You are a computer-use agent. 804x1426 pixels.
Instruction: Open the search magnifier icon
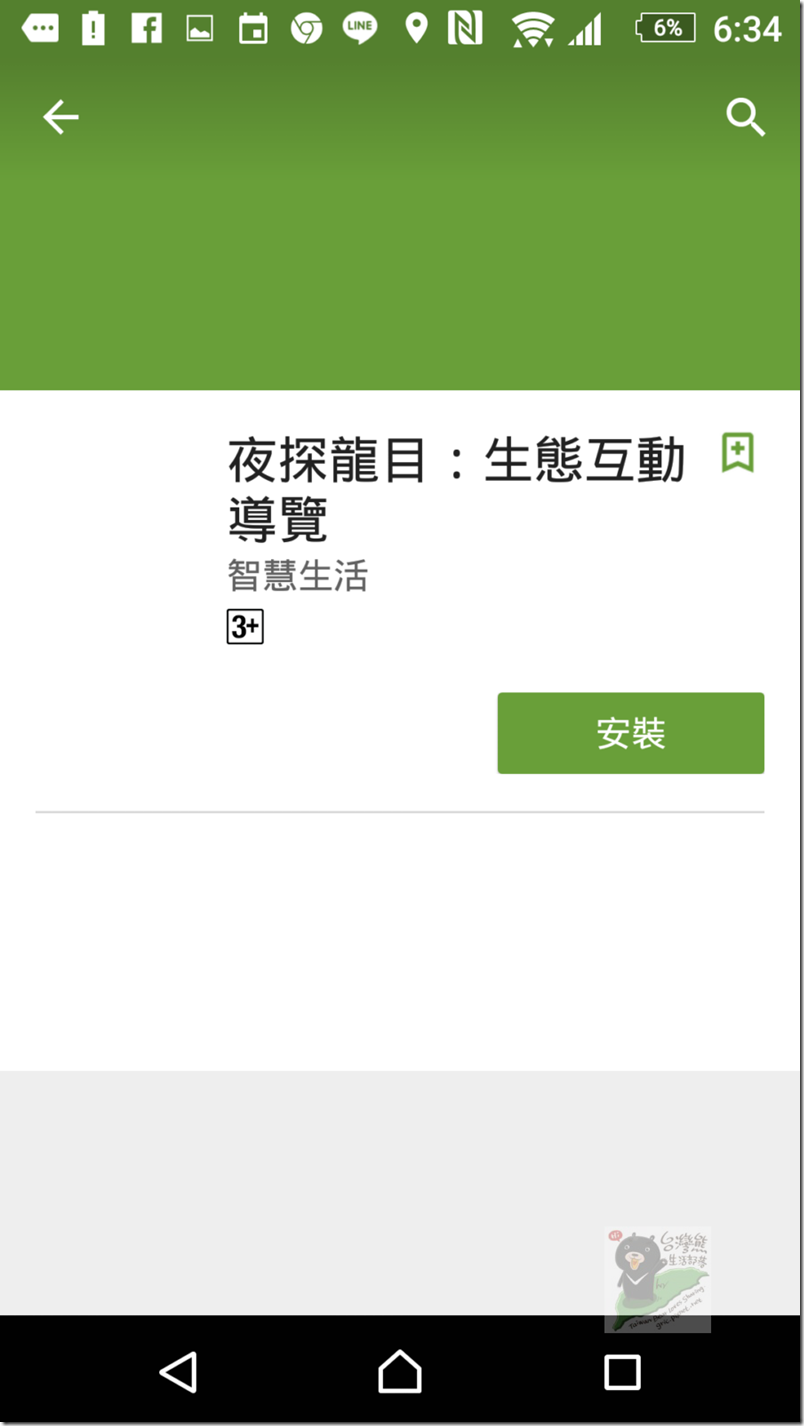click(x=745, y=118)
